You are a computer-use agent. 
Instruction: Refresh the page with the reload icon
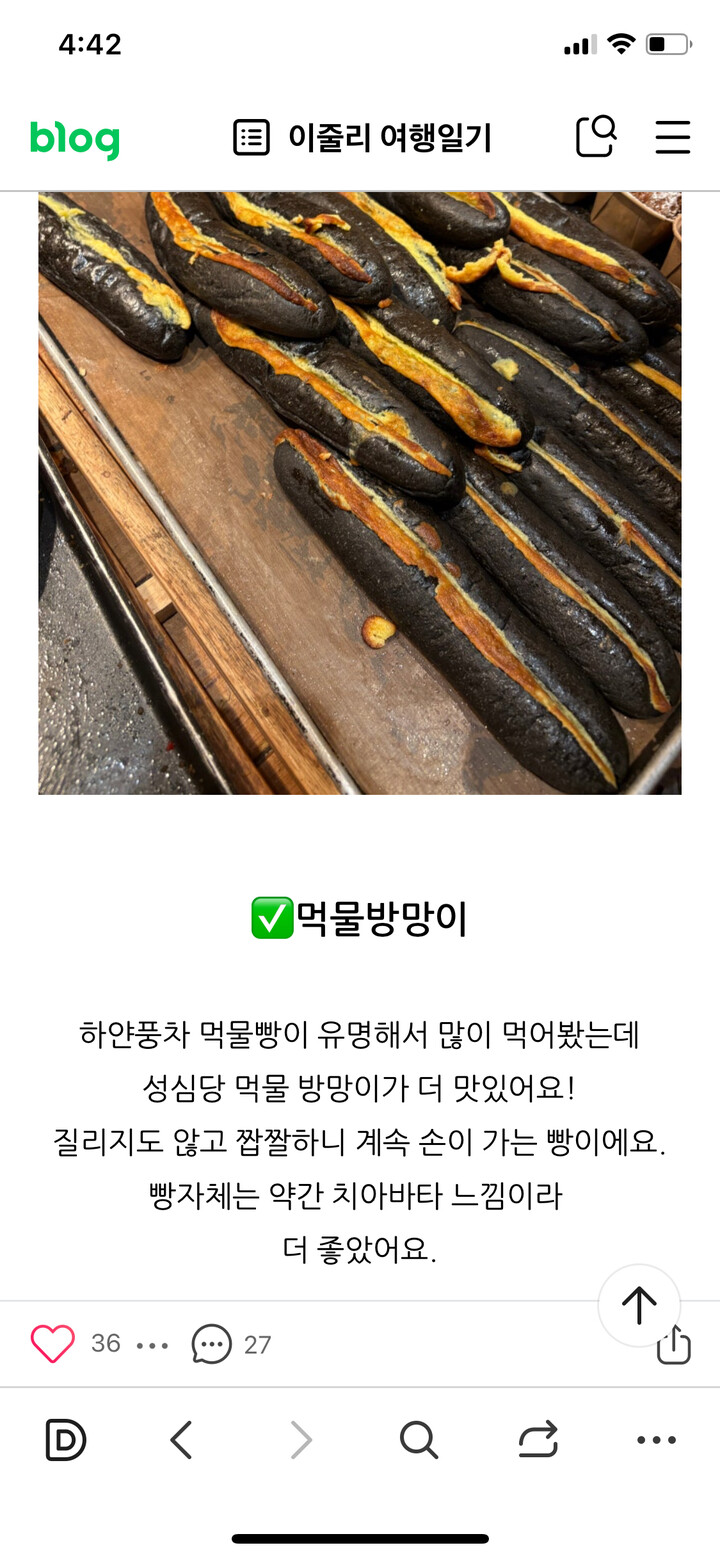click(537, 1440)
